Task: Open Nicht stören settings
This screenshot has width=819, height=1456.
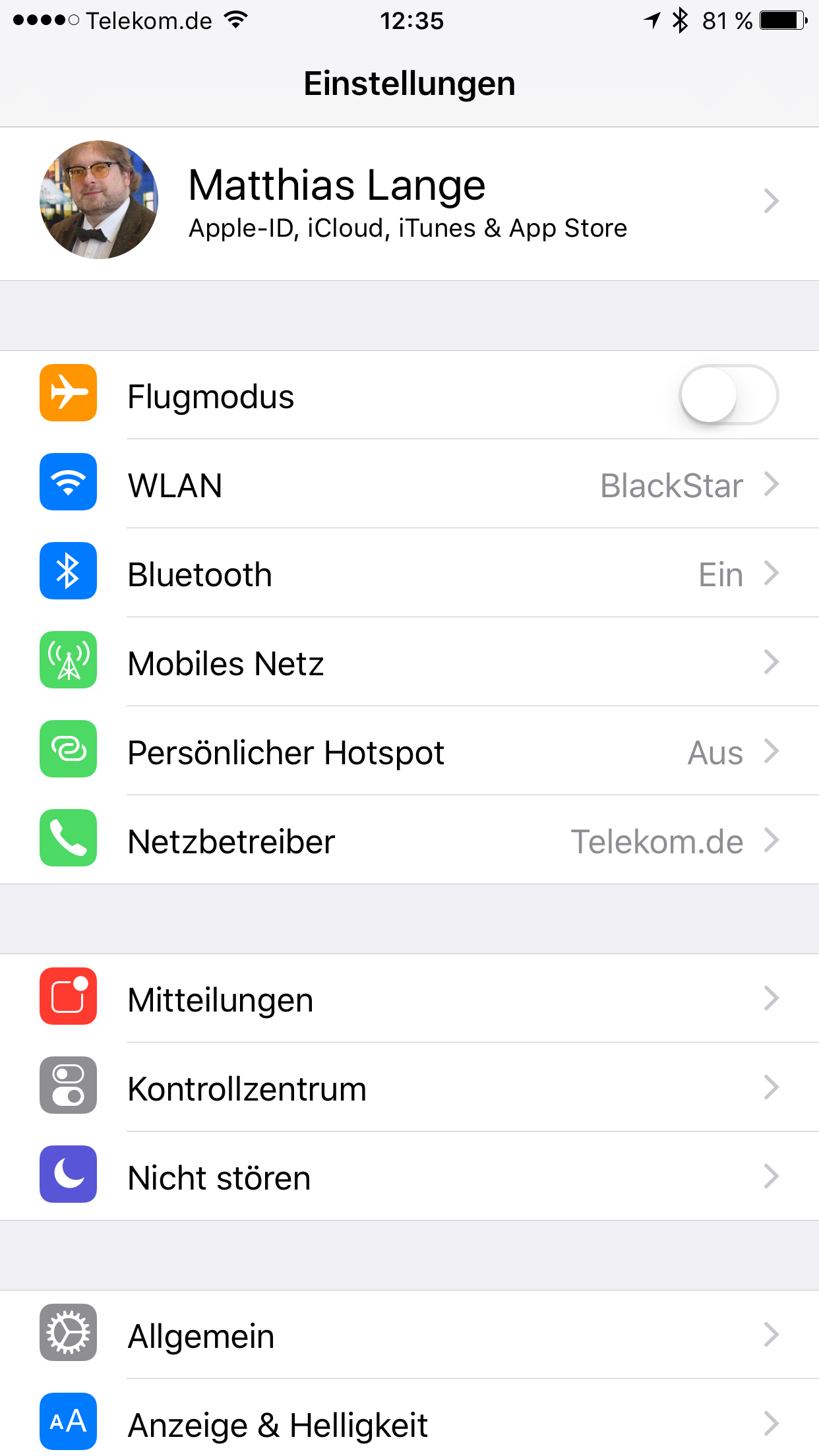Action: pyautogui.click(x=409, y=1177)
